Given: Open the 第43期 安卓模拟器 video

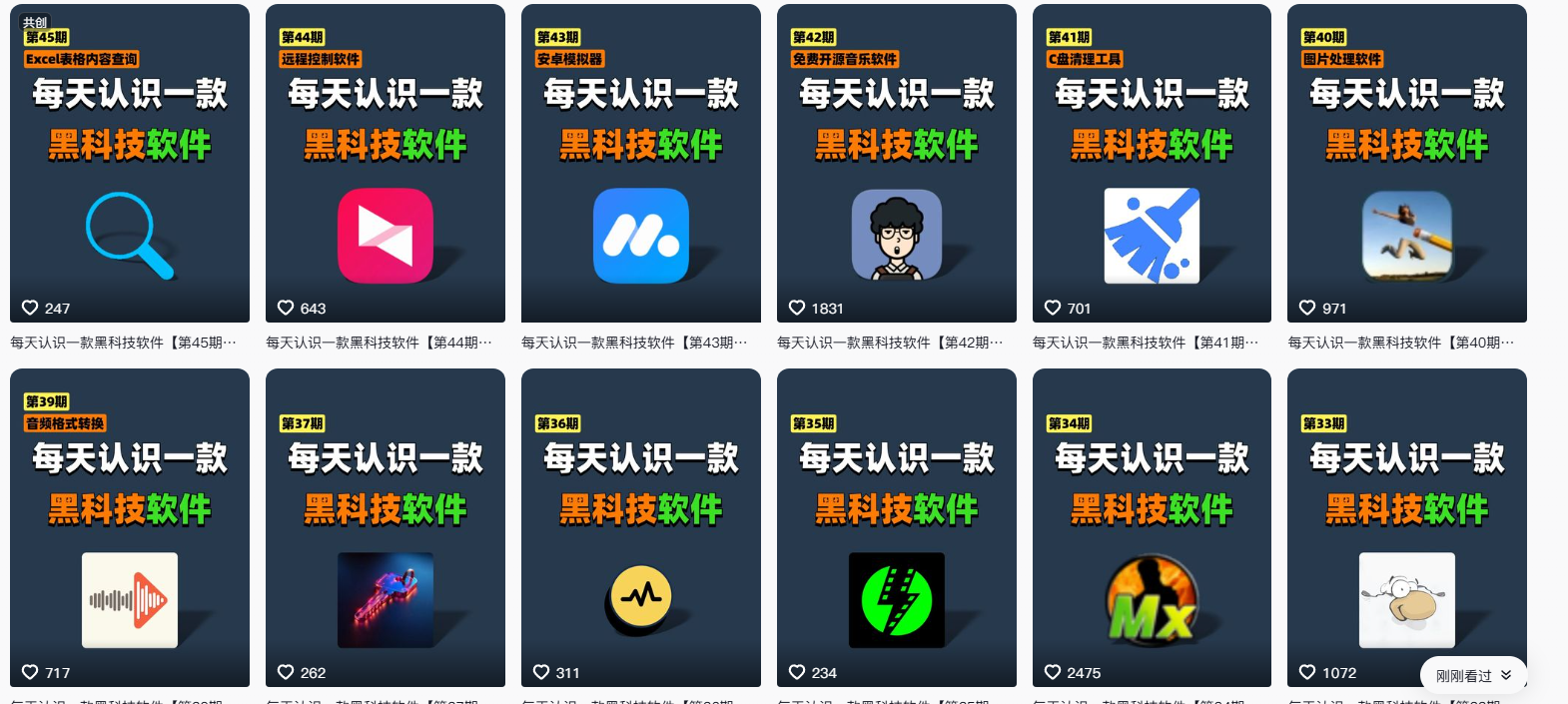Looking at the screenshot, I should tap(641, 165).
